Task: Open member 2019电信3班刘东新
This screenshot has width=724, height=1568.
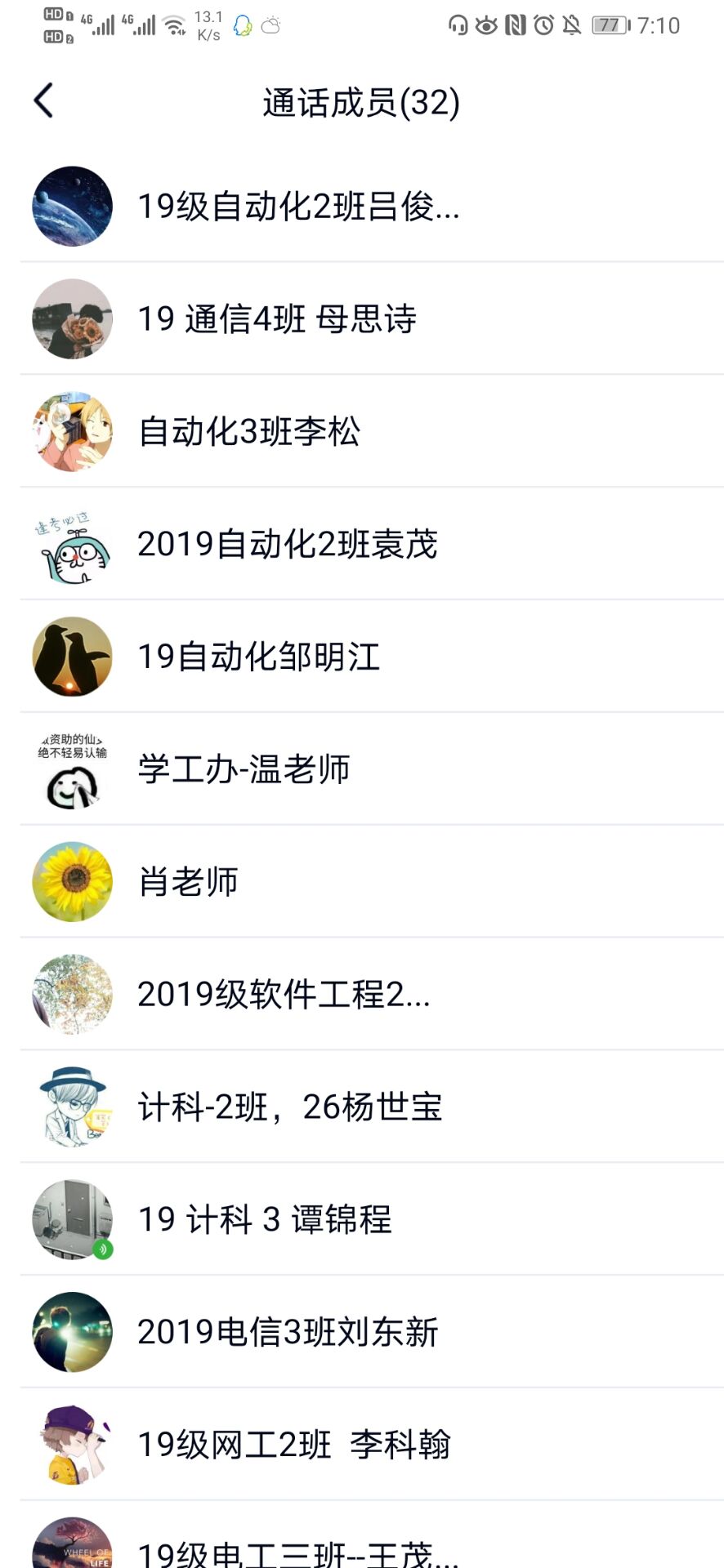Action: point(288,1333)
